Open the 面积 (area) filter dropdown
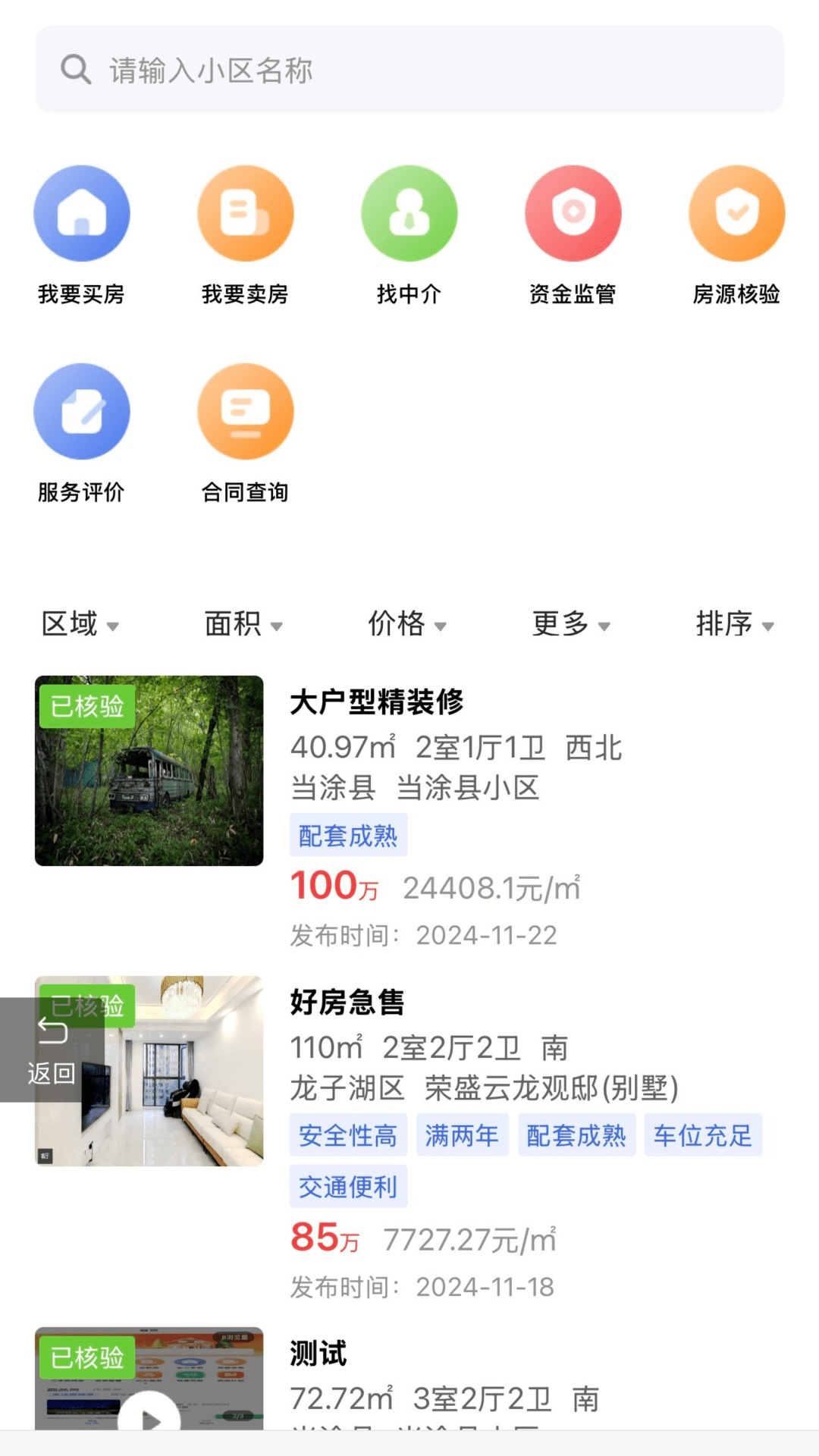The width and height of the screenshot is (819, 1456). point(241,624)
